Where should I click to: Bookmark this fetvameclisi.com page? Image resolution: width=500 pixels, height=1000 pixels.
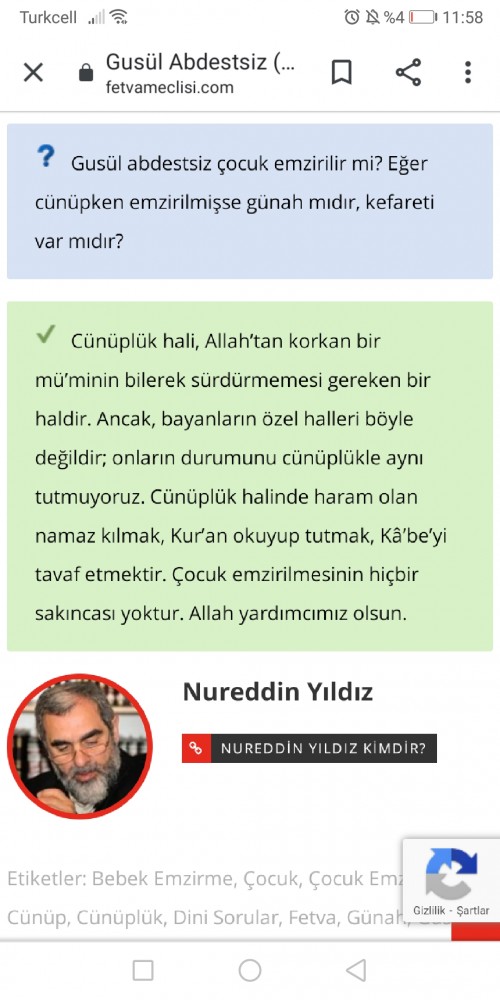tap(341, 73)
